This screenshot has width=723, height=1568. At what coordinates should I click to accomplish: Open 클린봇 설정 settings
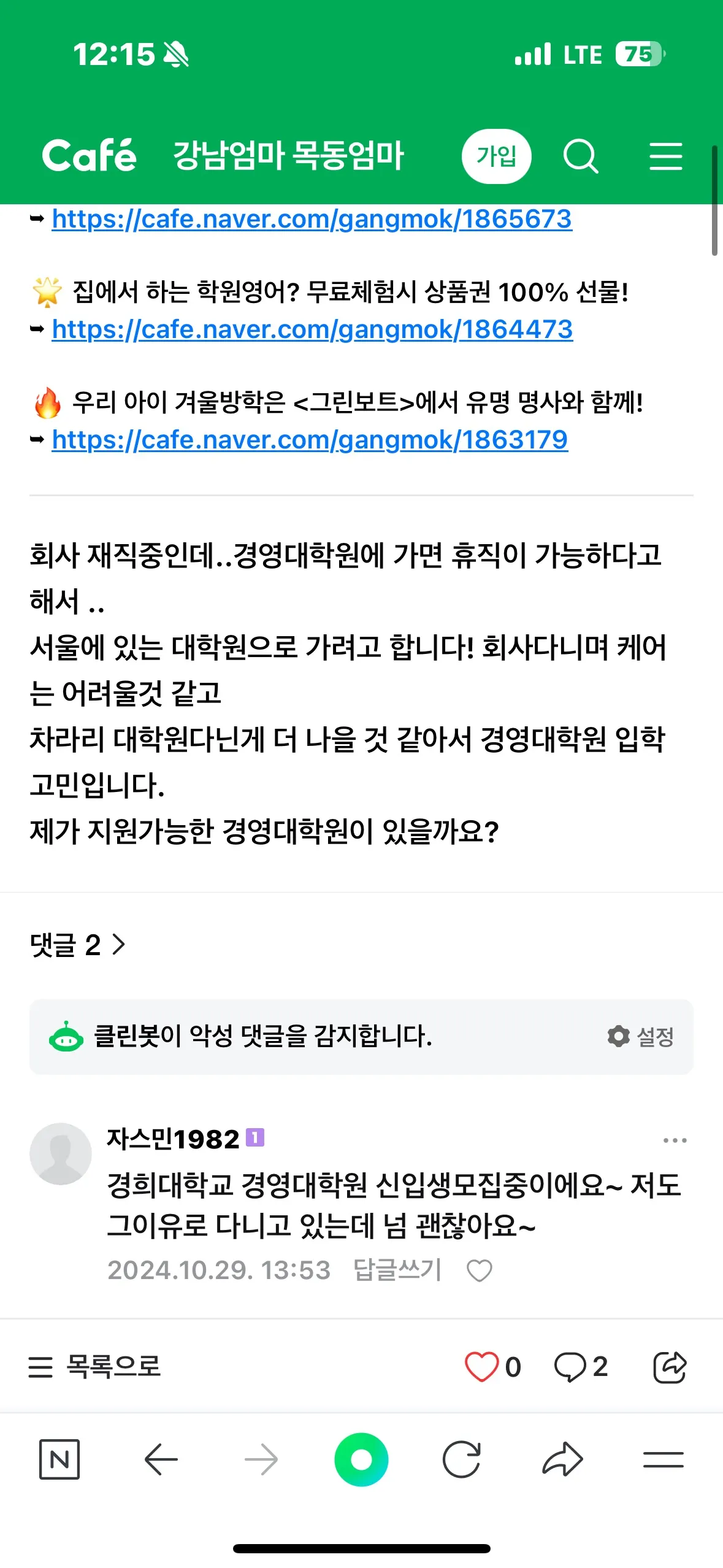pos(641,1037)
